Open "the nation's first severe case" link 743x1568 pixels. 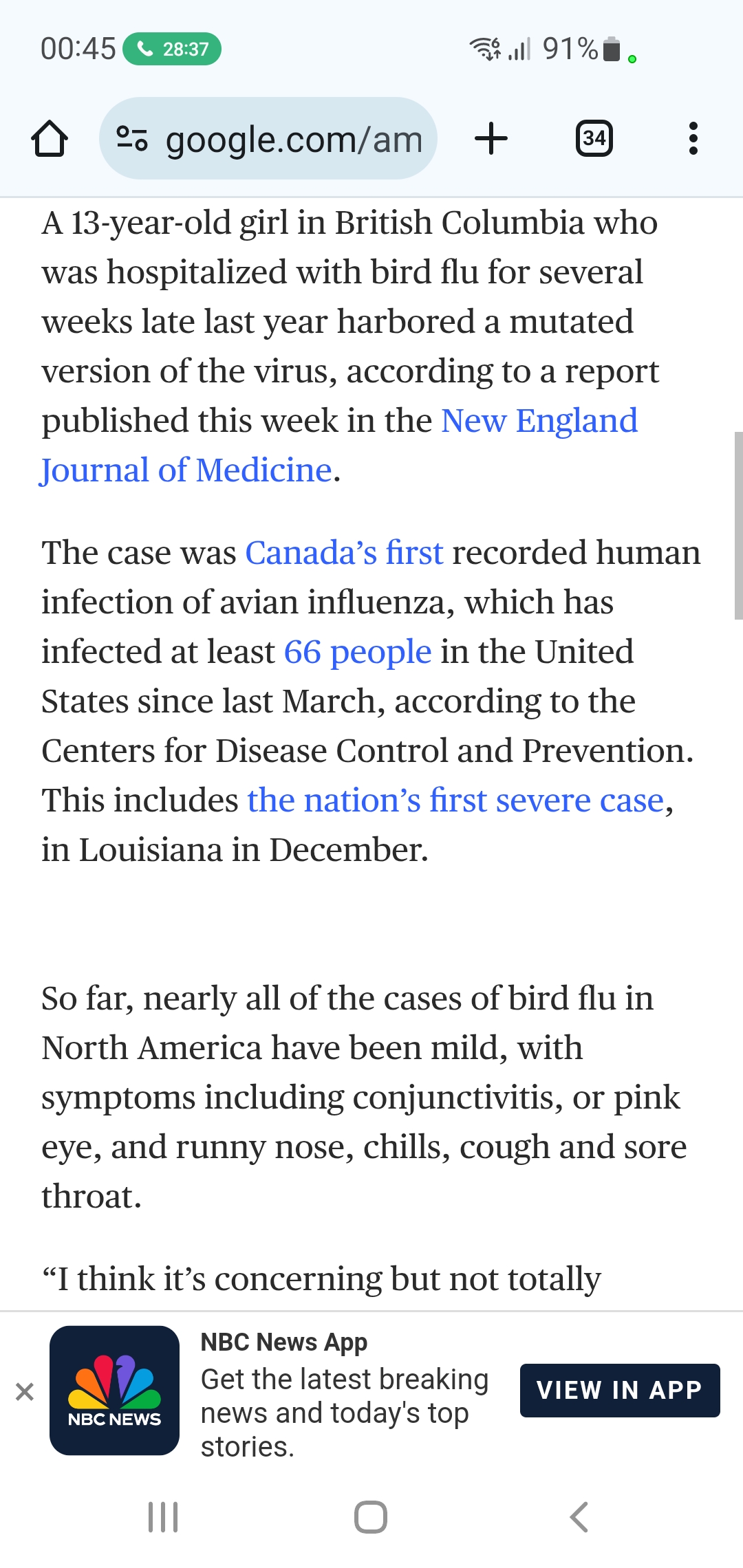tap(456, 801)
